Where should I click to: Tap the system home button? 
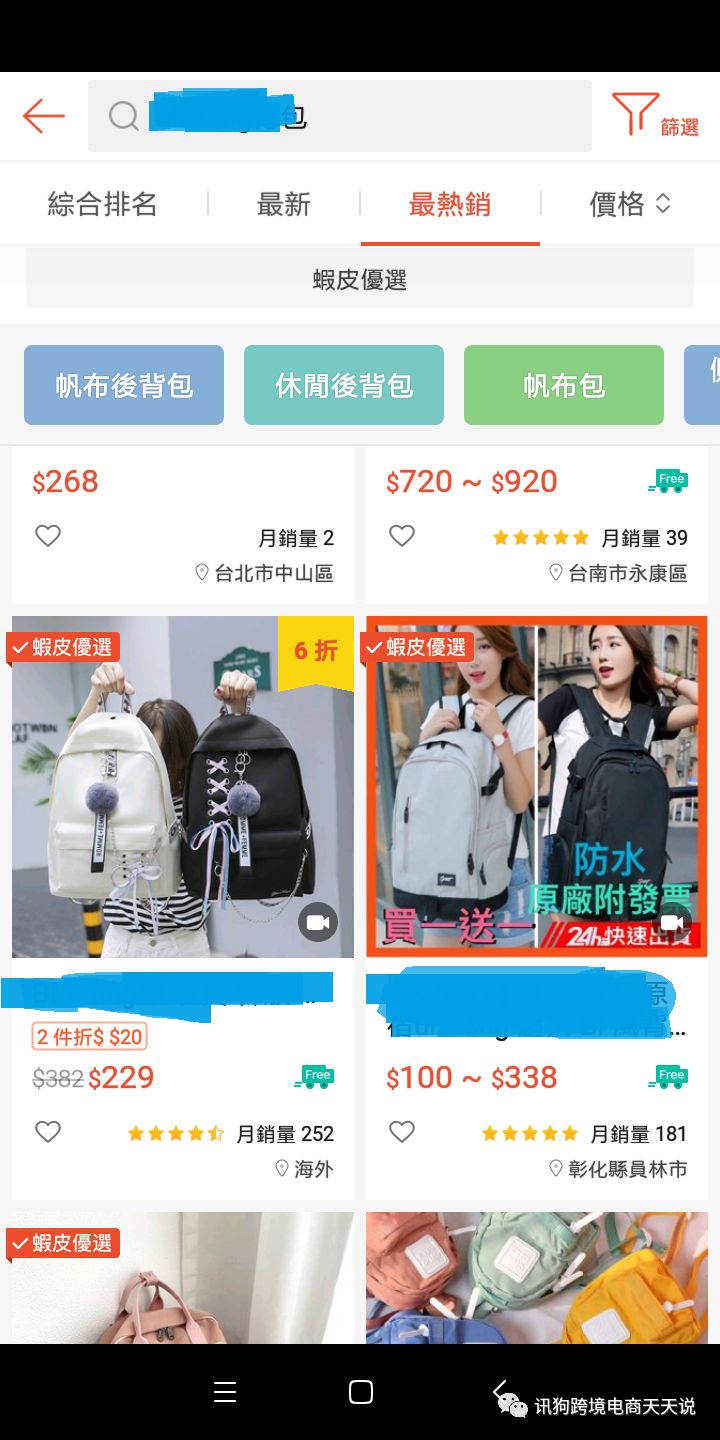click(361, 1392)
